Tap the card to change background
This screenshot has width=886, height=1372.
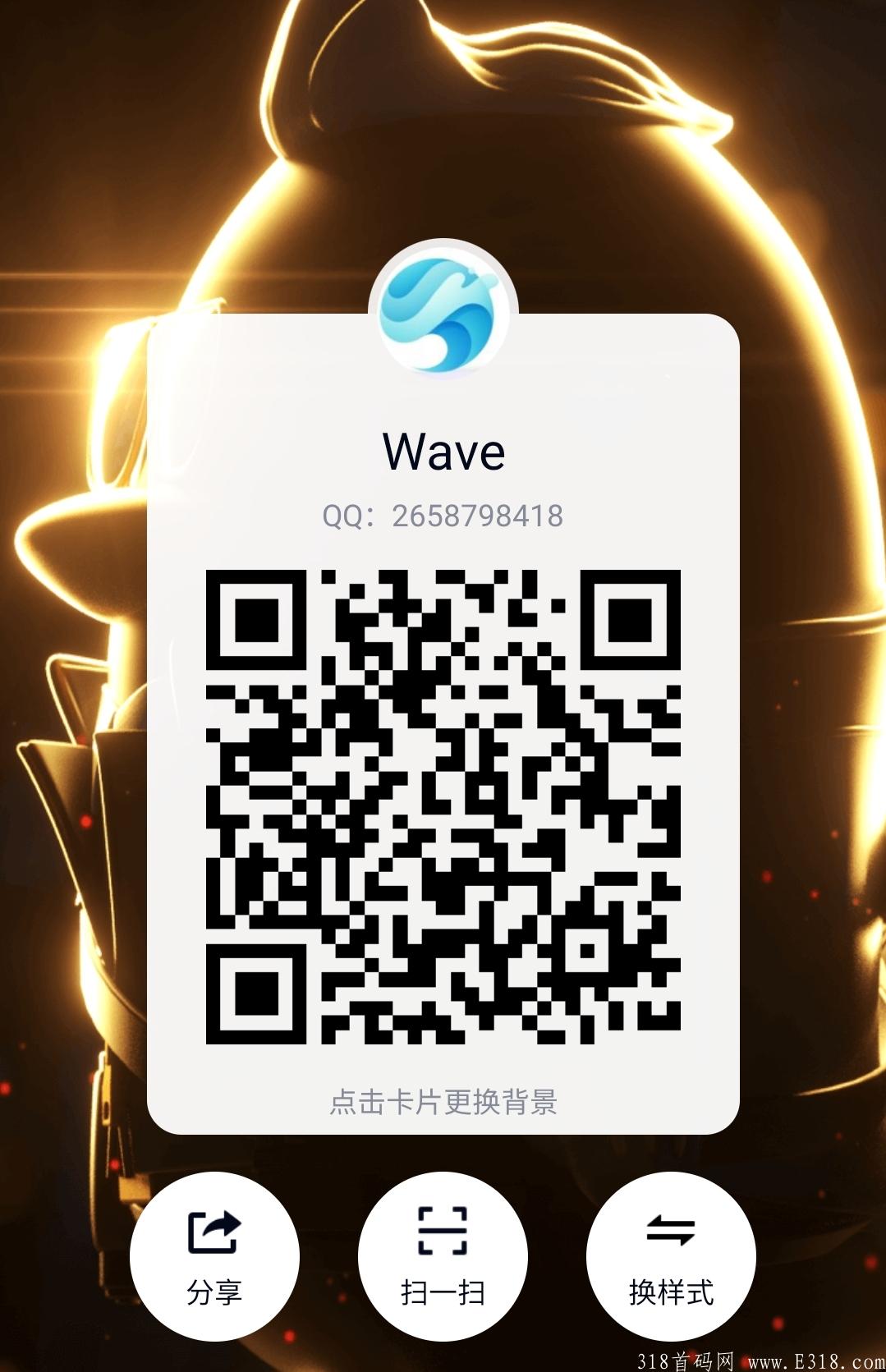tap(443, 1101)
